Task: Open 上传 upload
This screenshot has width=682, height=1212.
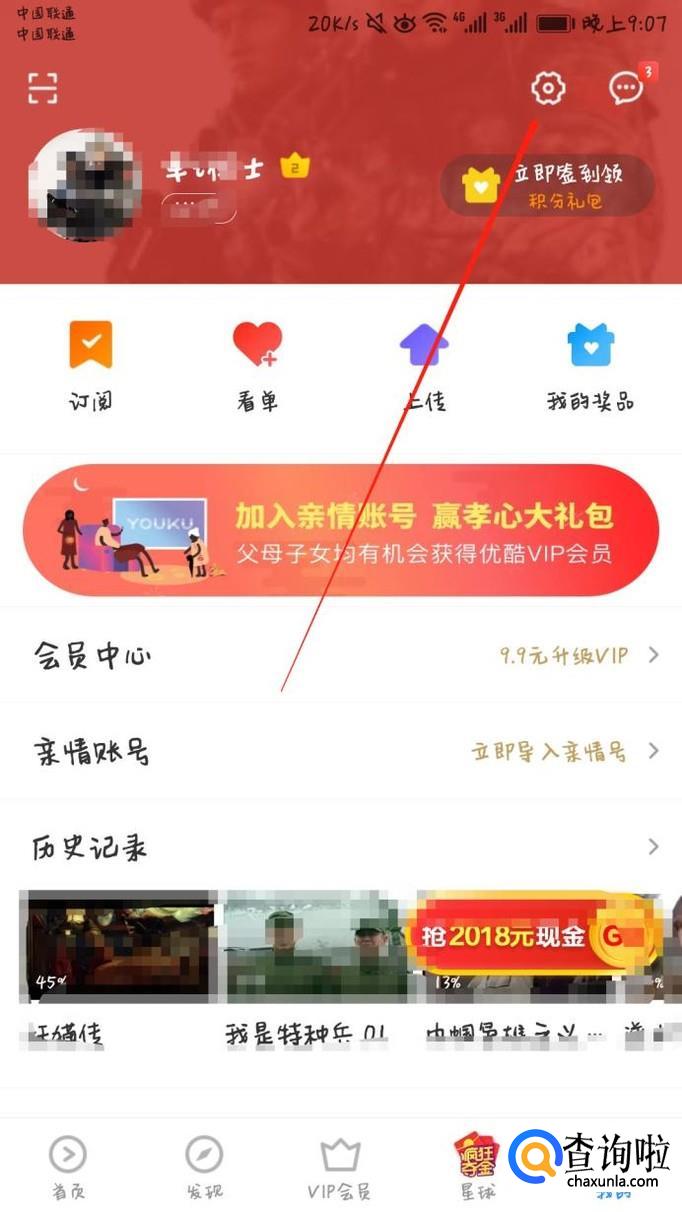Action: tap(424, 366)
